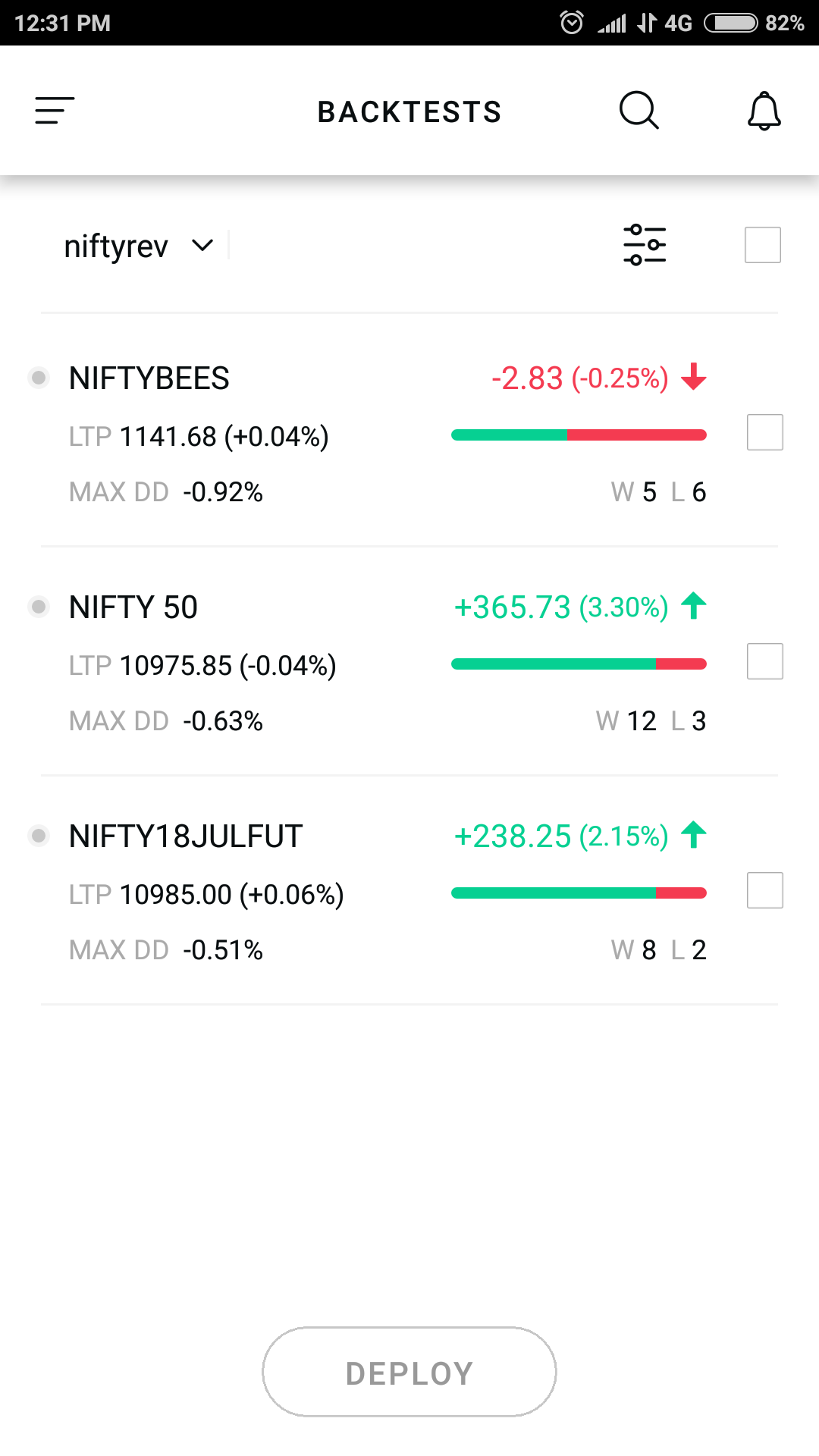Tap the Deploy button

pyautogui.click(x=409, y=1372)
